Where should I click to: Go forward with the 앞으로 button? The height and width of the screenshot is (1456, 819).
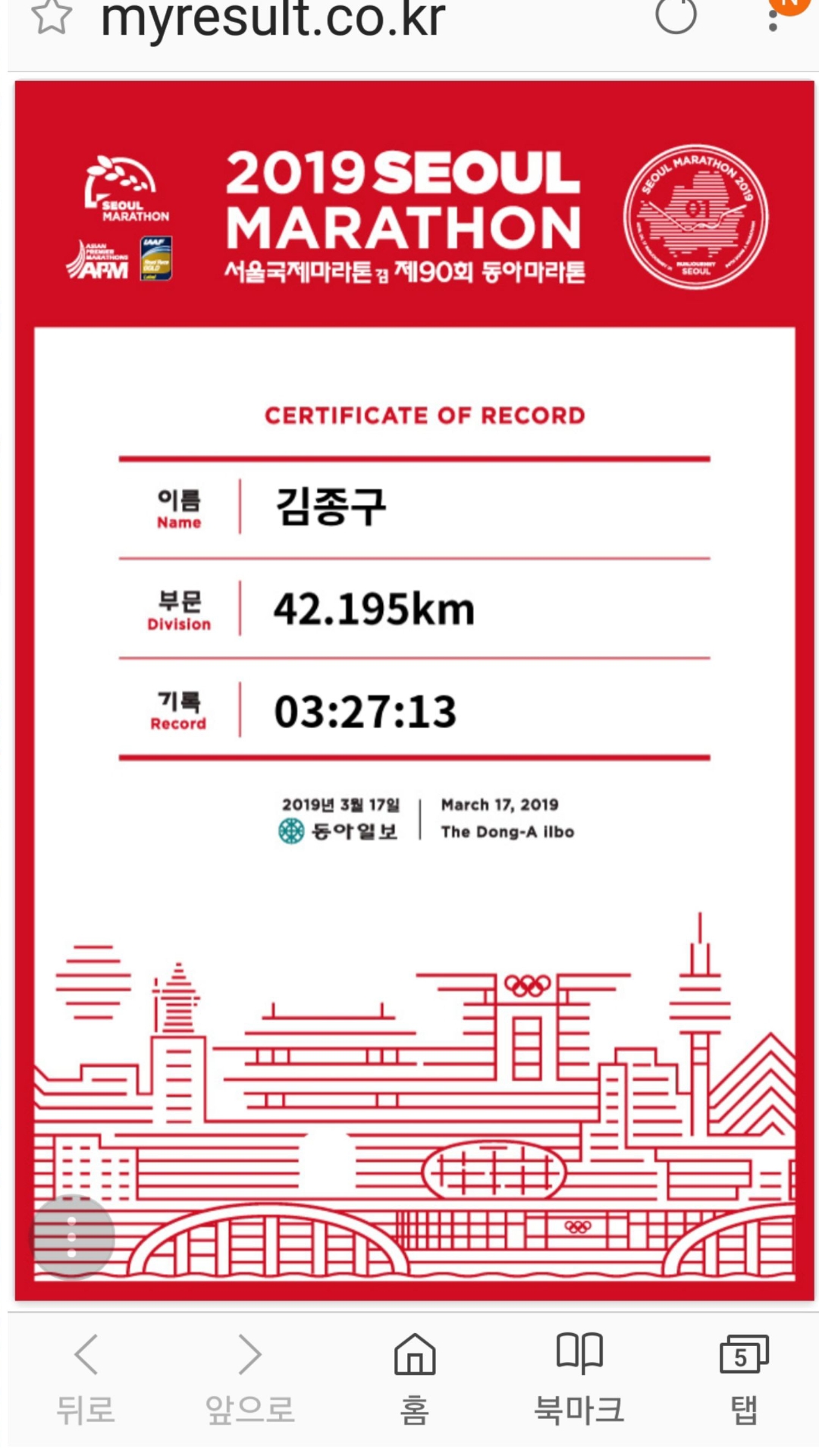[x=249, y=1377]
